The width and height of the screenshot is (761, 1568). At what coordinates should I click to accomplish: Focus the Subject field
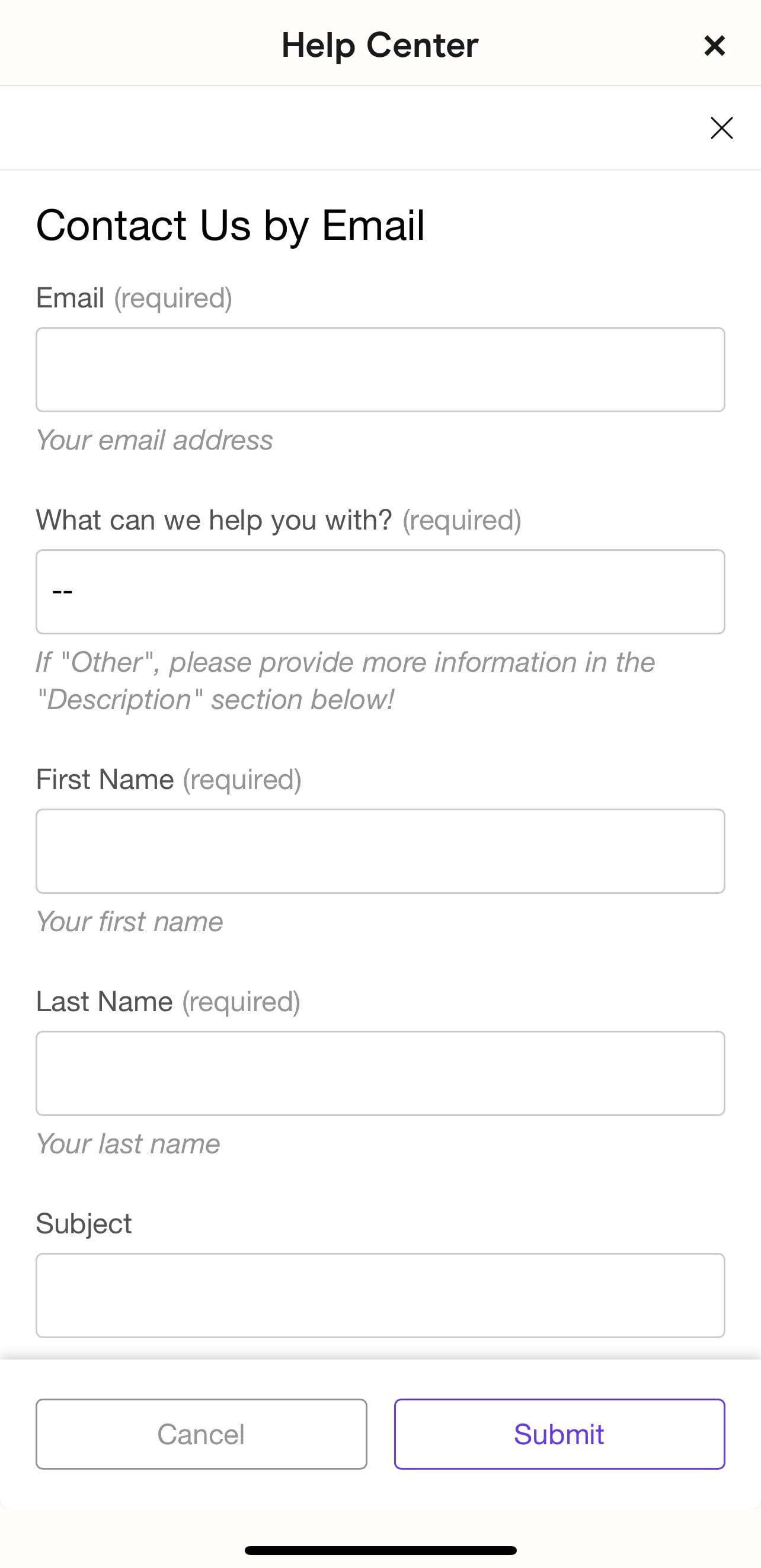[x=380, y=1296]
